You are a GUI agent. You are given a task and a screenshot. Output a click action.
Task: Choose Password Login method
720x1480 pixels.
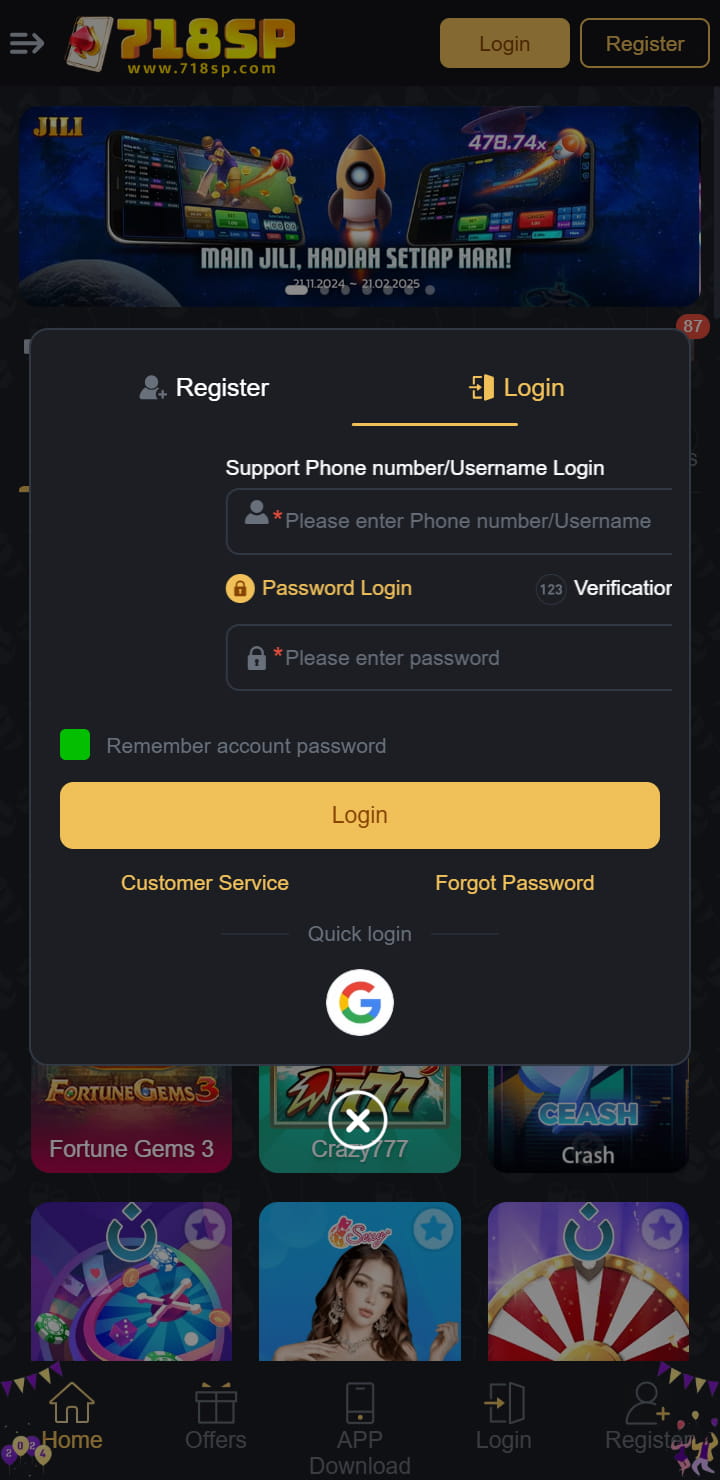[x=320, y=588]
